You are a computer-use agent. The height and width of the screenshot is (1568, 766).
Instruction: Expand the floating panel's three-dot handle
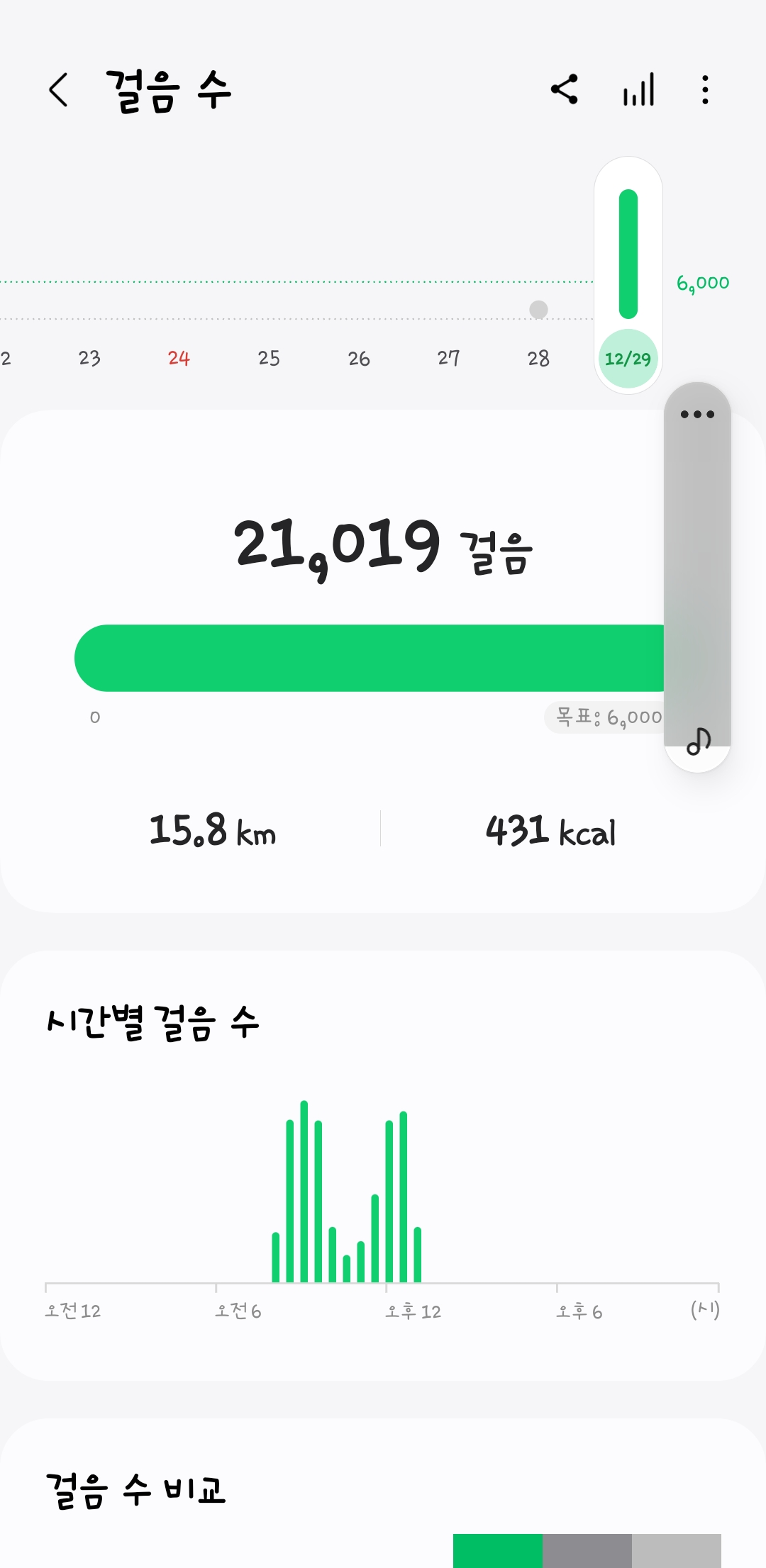click(x=697, y=415)
